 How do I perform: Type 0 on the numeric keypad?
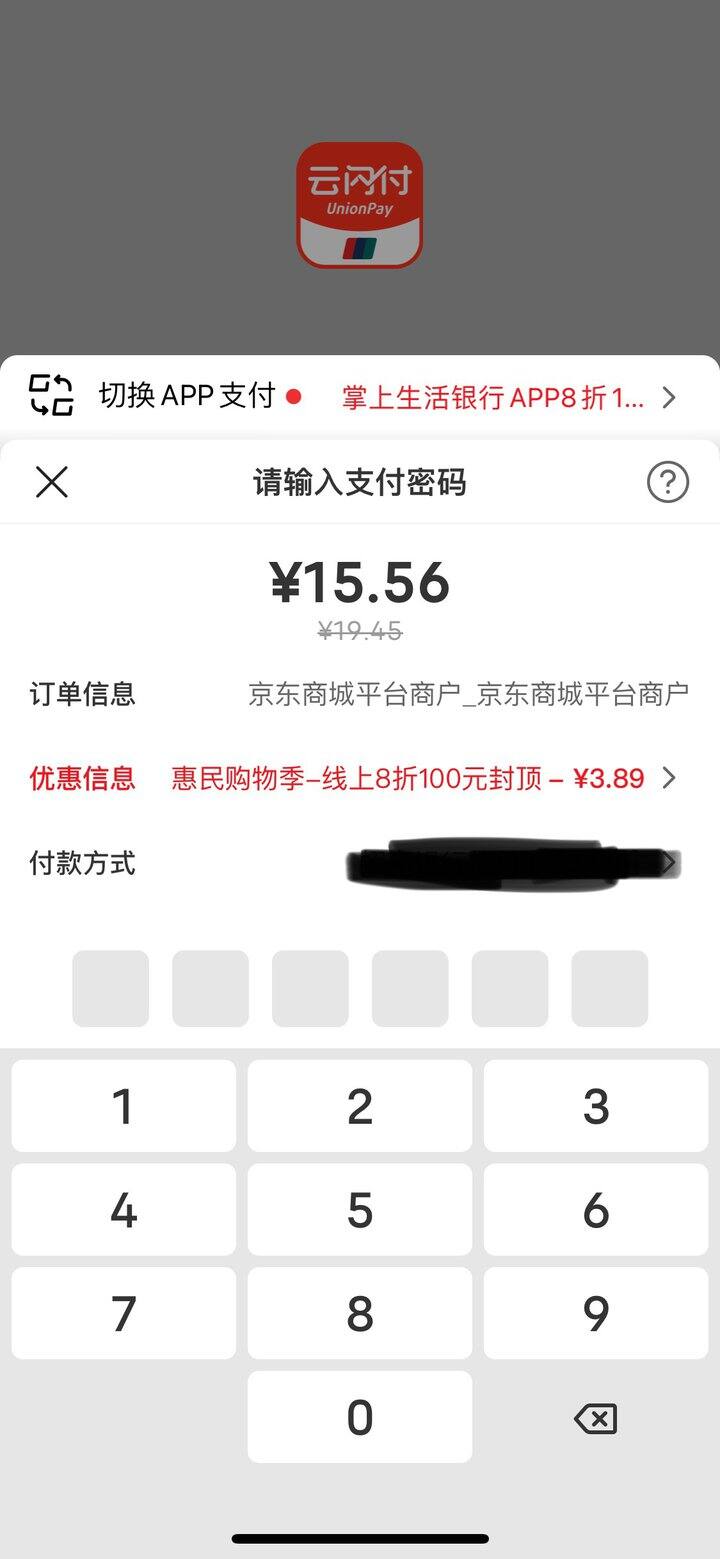360,1417
